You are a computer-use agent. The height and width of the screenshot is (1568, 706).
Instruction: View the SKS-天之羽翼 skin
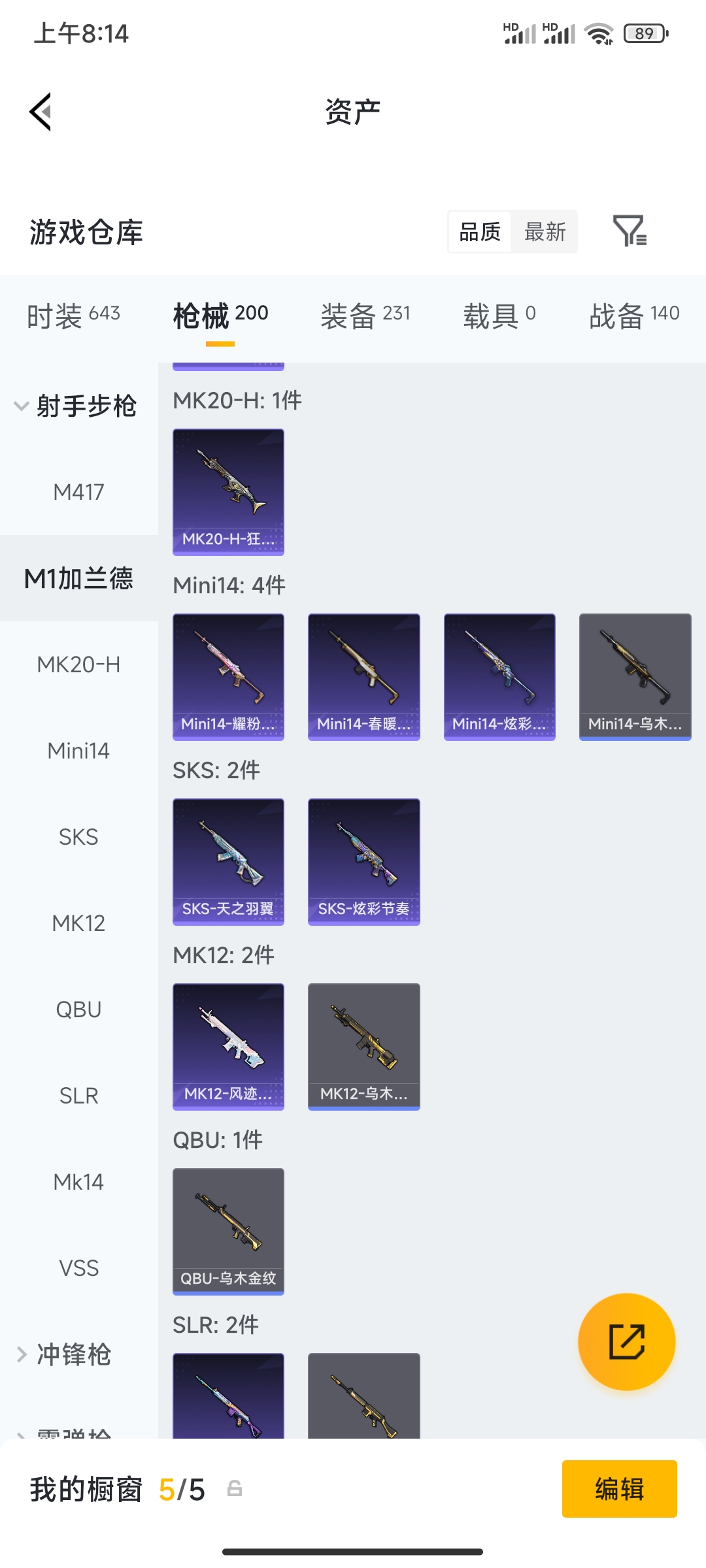click(x=228, y=862)
